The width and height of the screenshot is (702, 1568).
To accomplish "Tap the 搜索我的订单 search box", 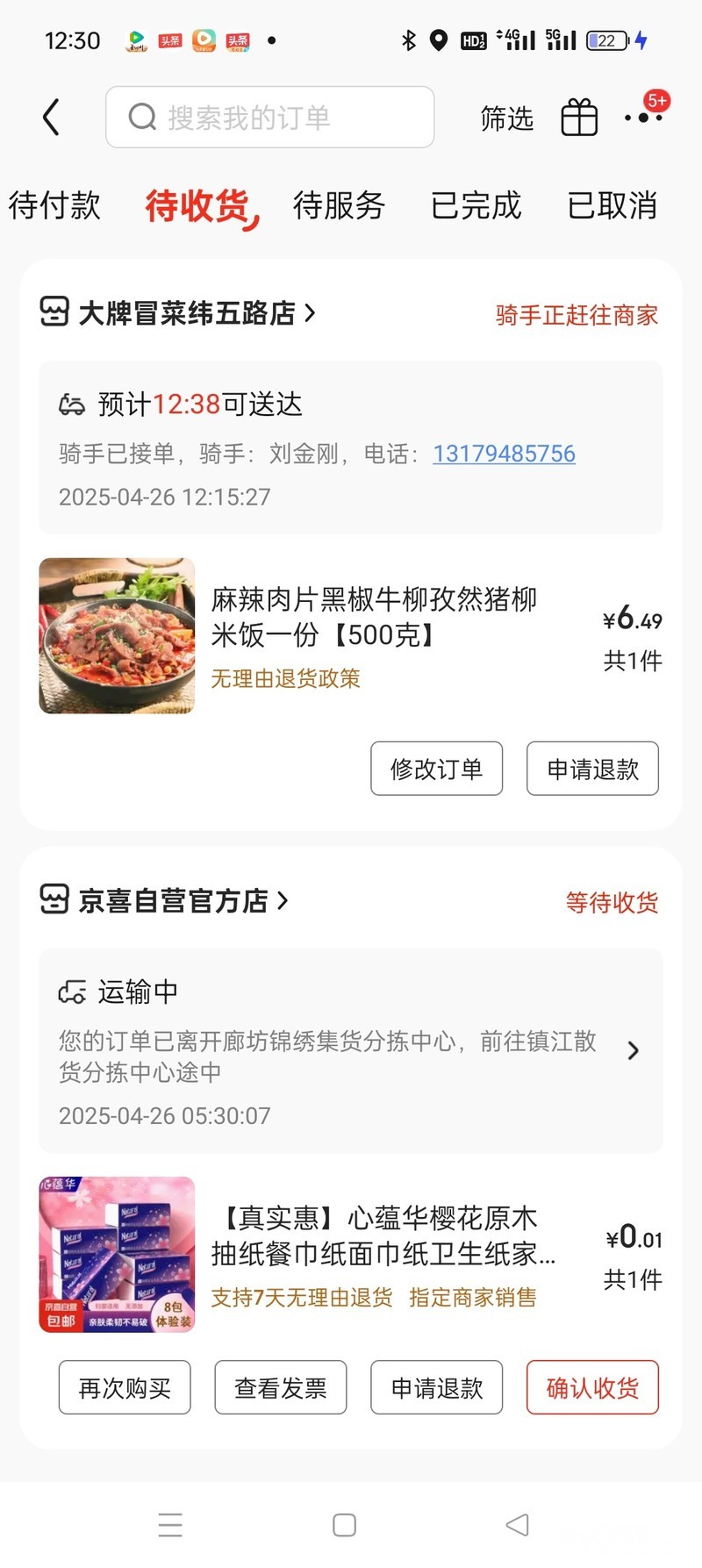I will [x=270, y=117].
